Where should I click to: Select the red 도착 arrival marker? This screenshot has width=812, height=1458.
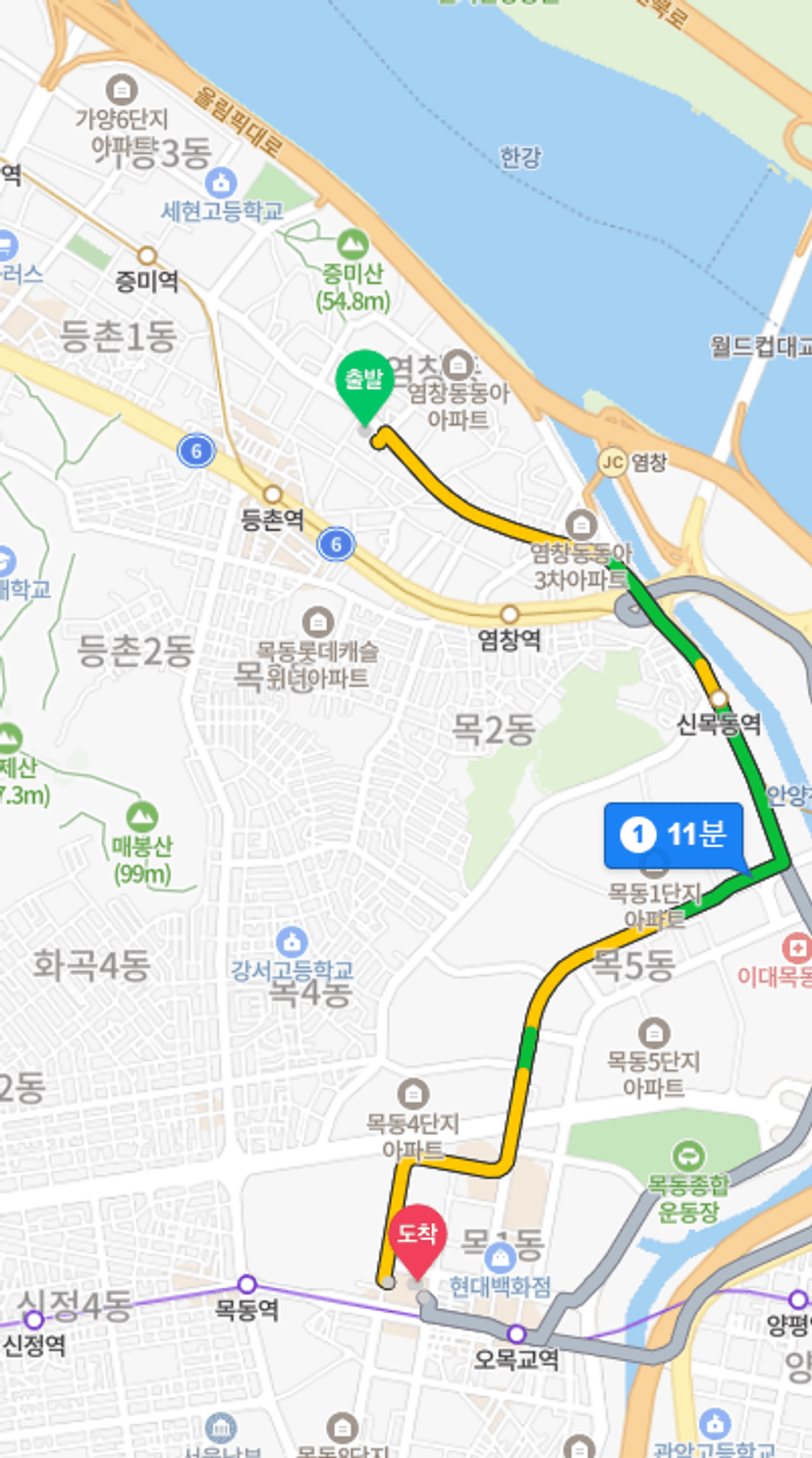417,1238
